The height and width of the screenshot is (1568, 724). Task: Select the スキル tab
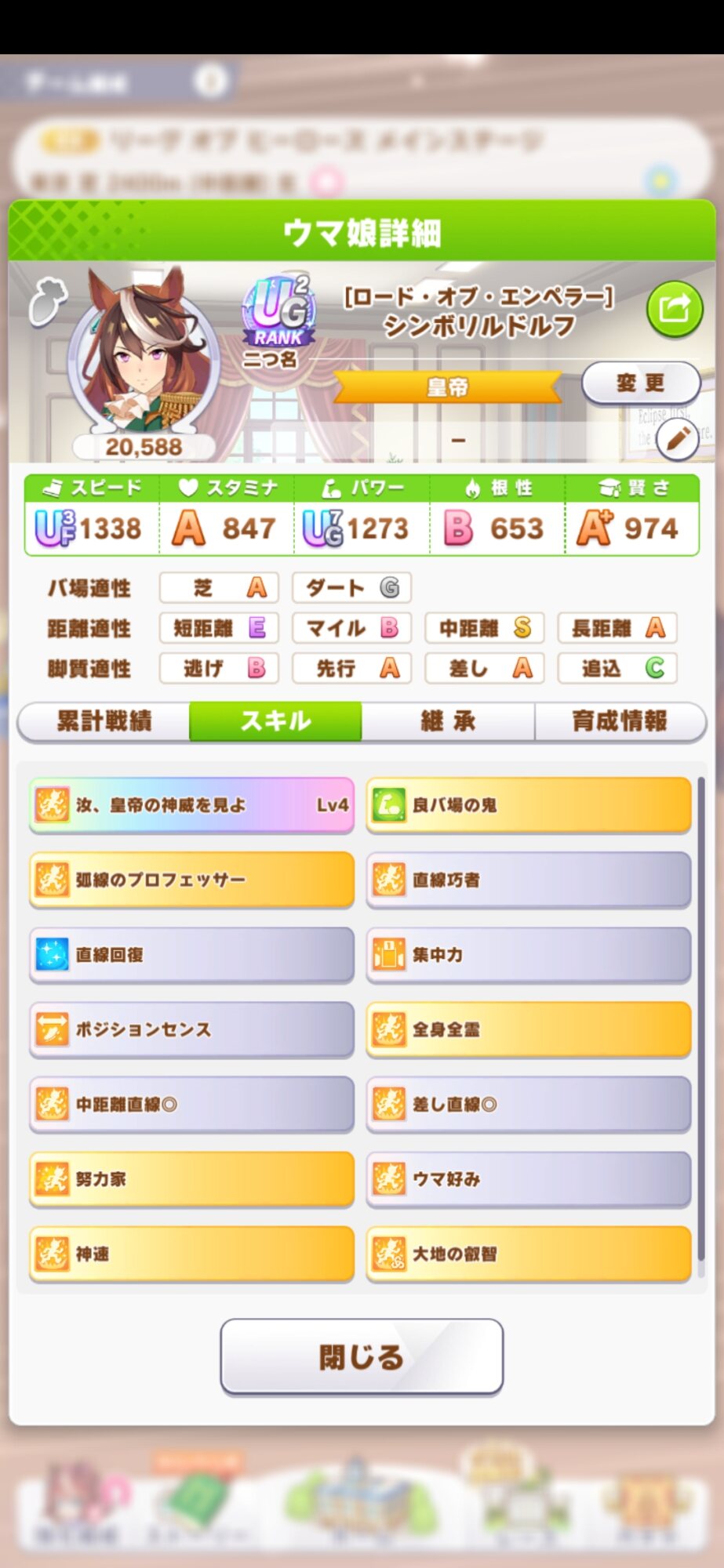pyautogui.click(x=275, y=721)
